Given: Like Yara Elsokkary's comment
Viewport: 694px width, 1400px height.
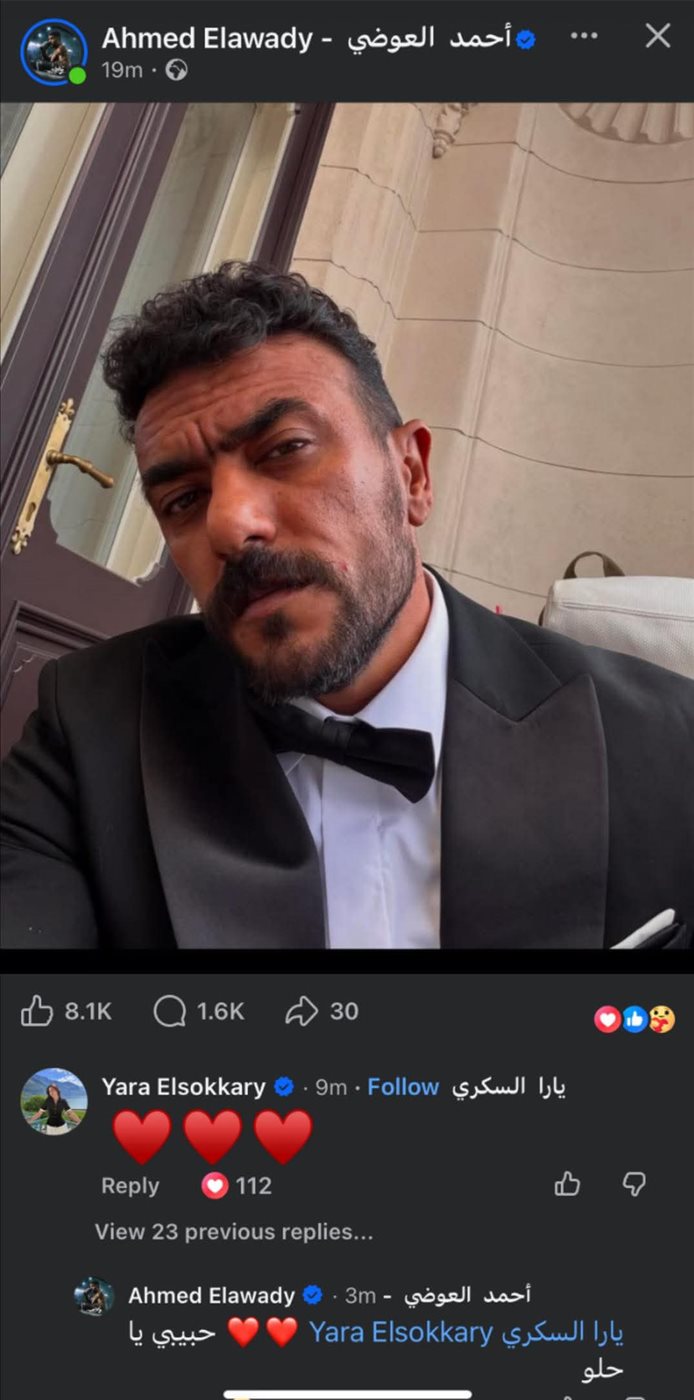Looking at the screenshot, I should [567, 1185].
